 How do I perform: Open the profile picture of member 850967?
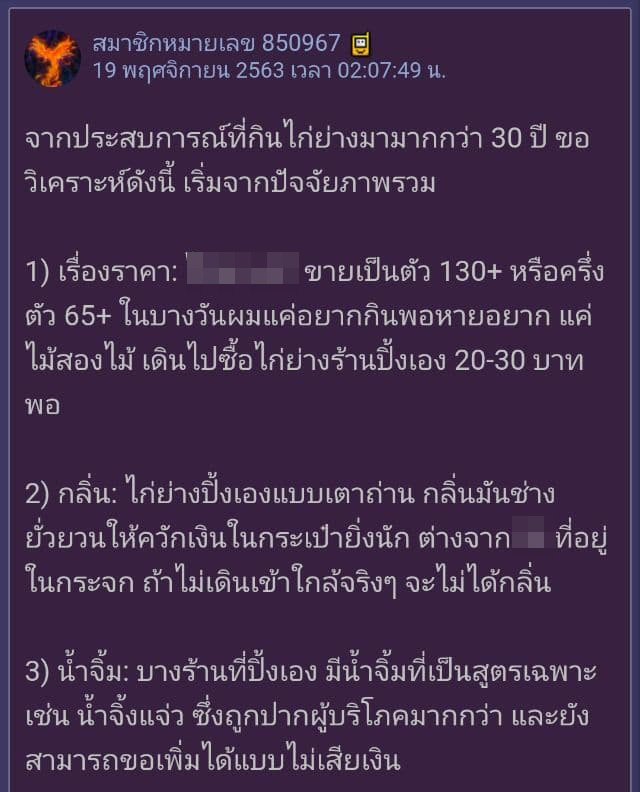tap(52, 58)
